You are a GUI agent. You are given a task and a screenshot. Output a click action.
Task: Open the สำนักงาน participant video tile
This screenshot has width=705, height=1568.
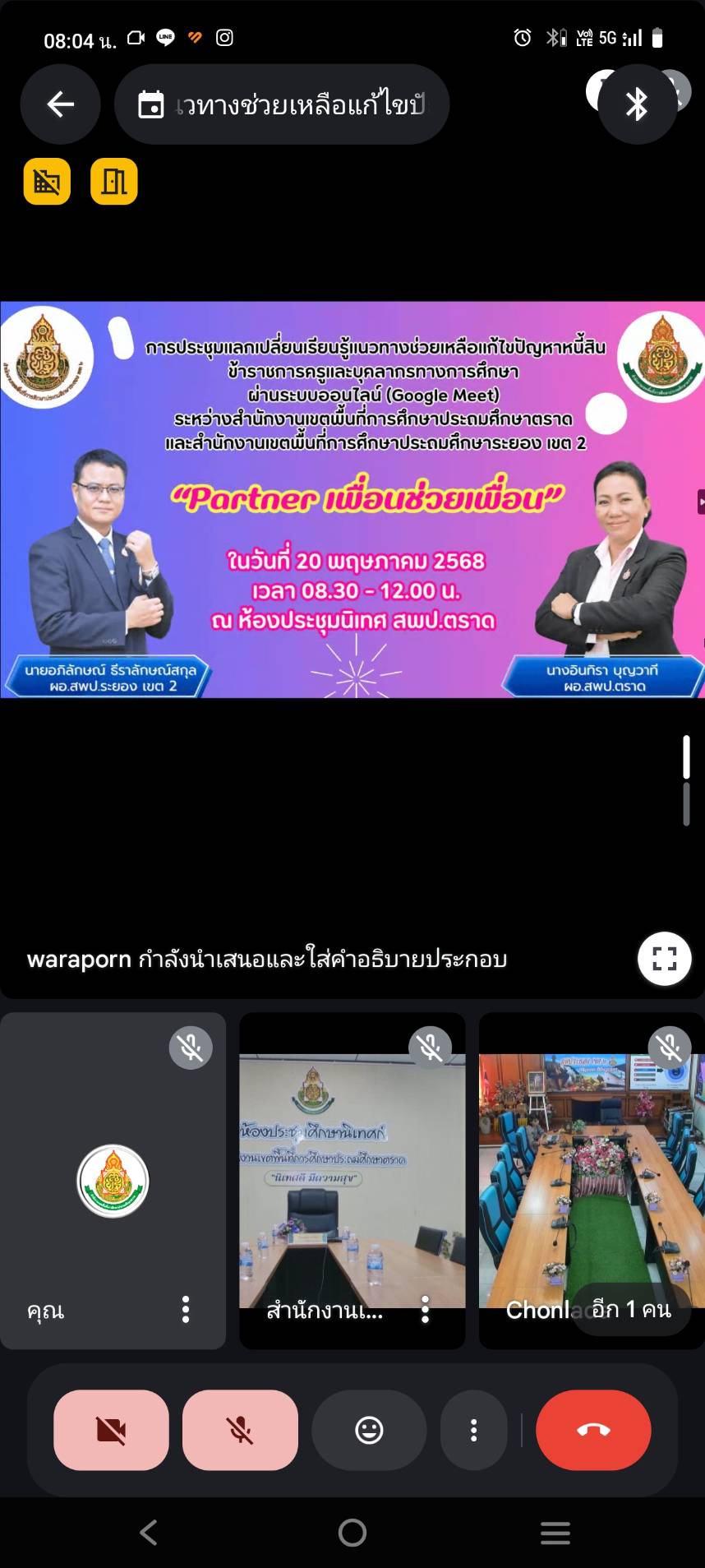pyautogui.click(x=352, y=1180)
